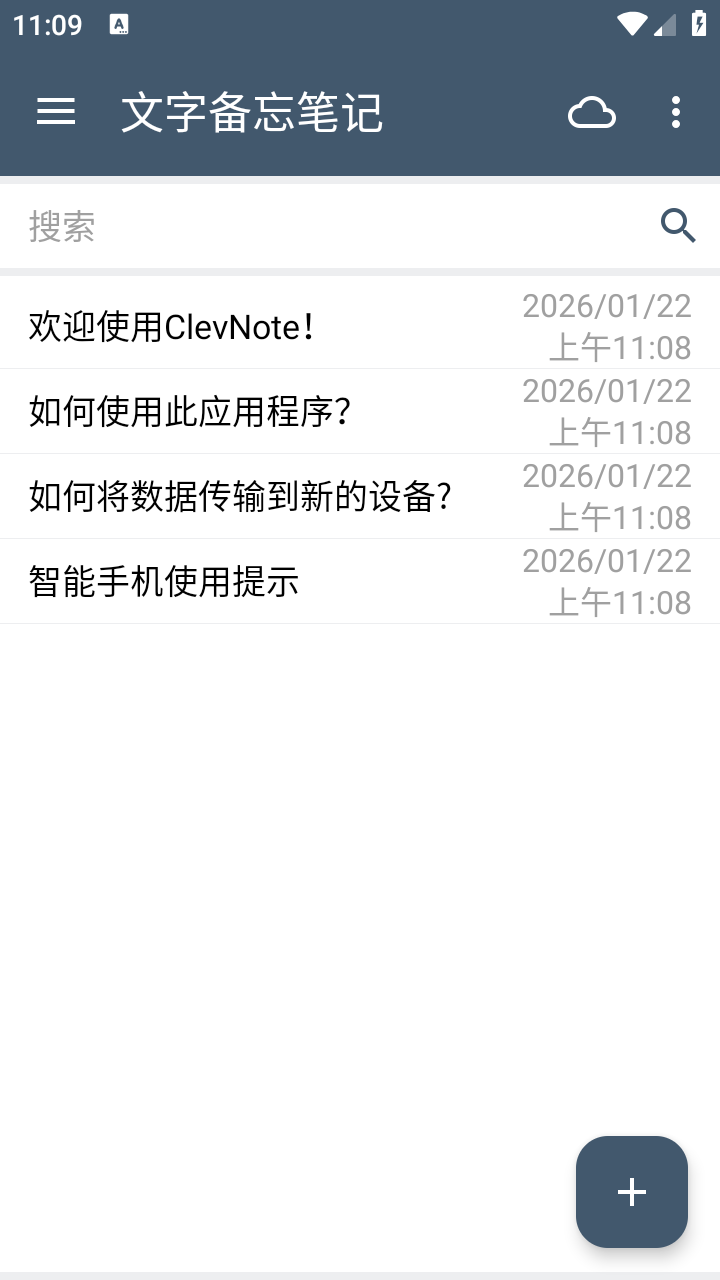Tap the magnifier search icon
The image size is (720, 1280).
coord(678,225)
